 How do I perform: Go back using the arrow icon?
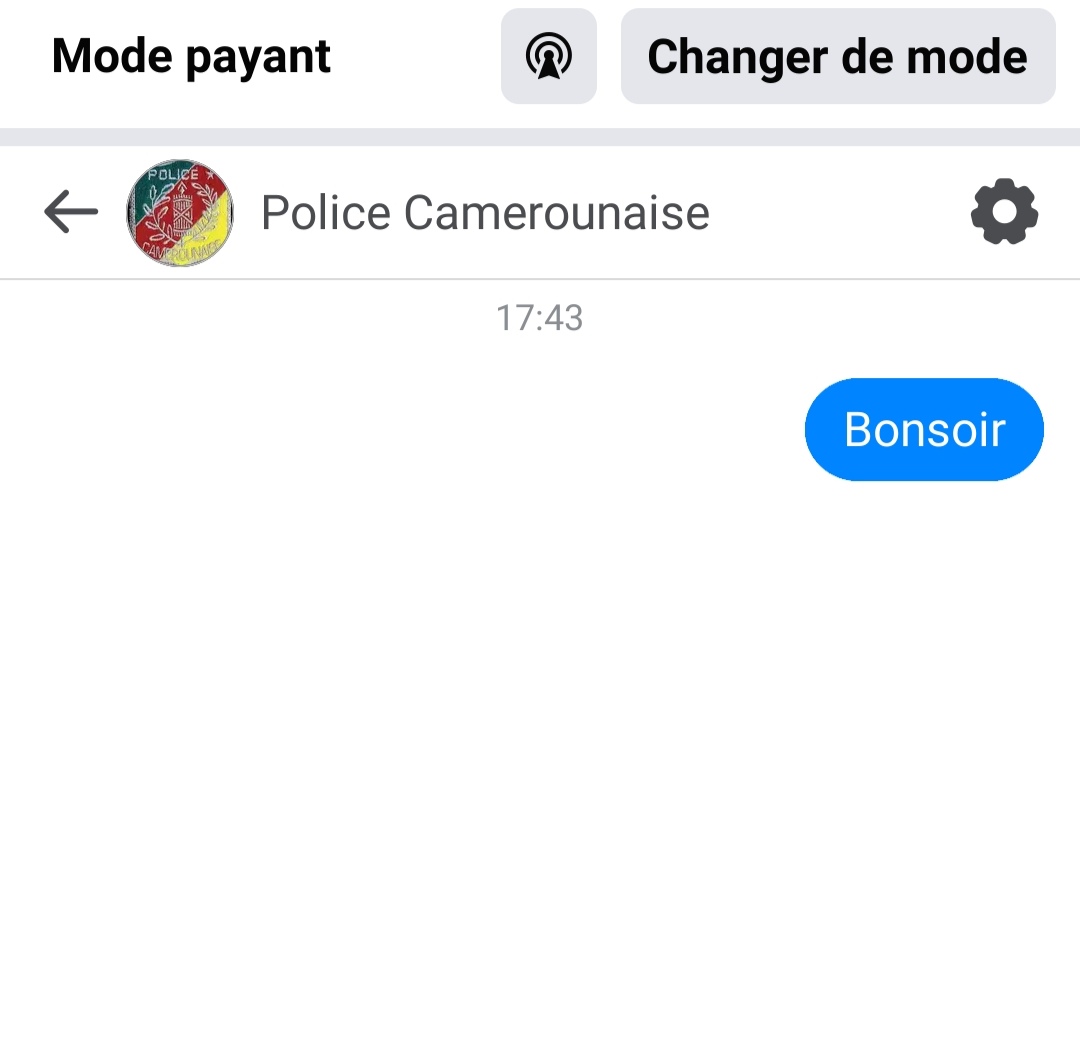[x=71, y=212]
